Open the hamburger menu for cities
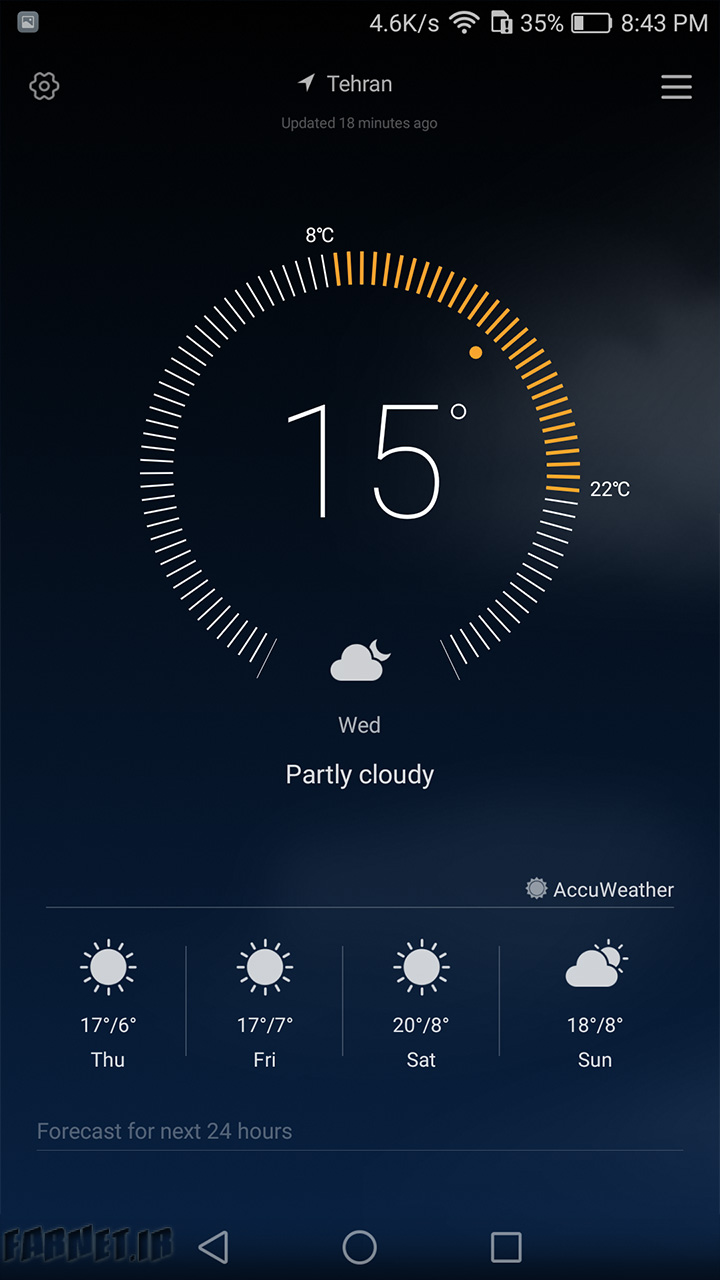Viewport: 720px width, 1280px height. (676, 87)
